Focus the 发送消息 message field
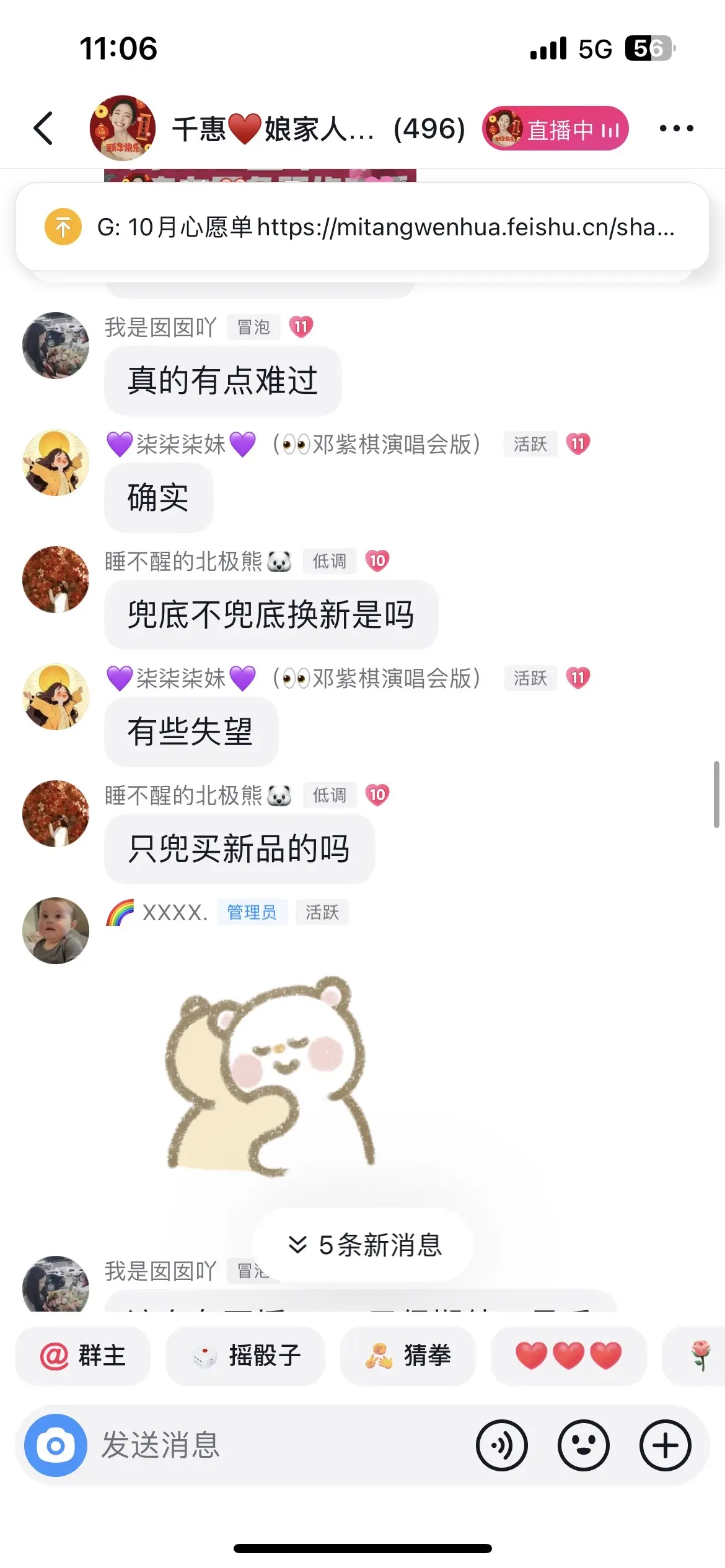Viewport: 725px width, 1568px height. (279, 1445)
